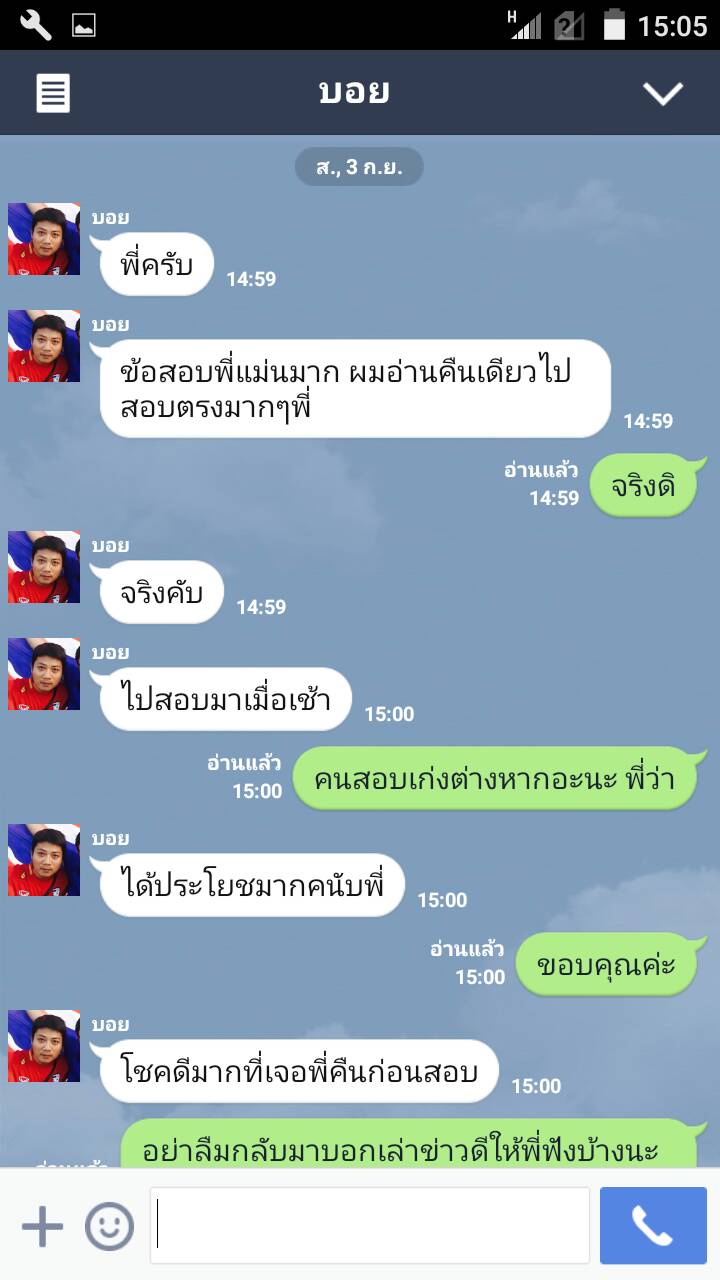
Task: Tap the message input field
Action: [370, 1226]
